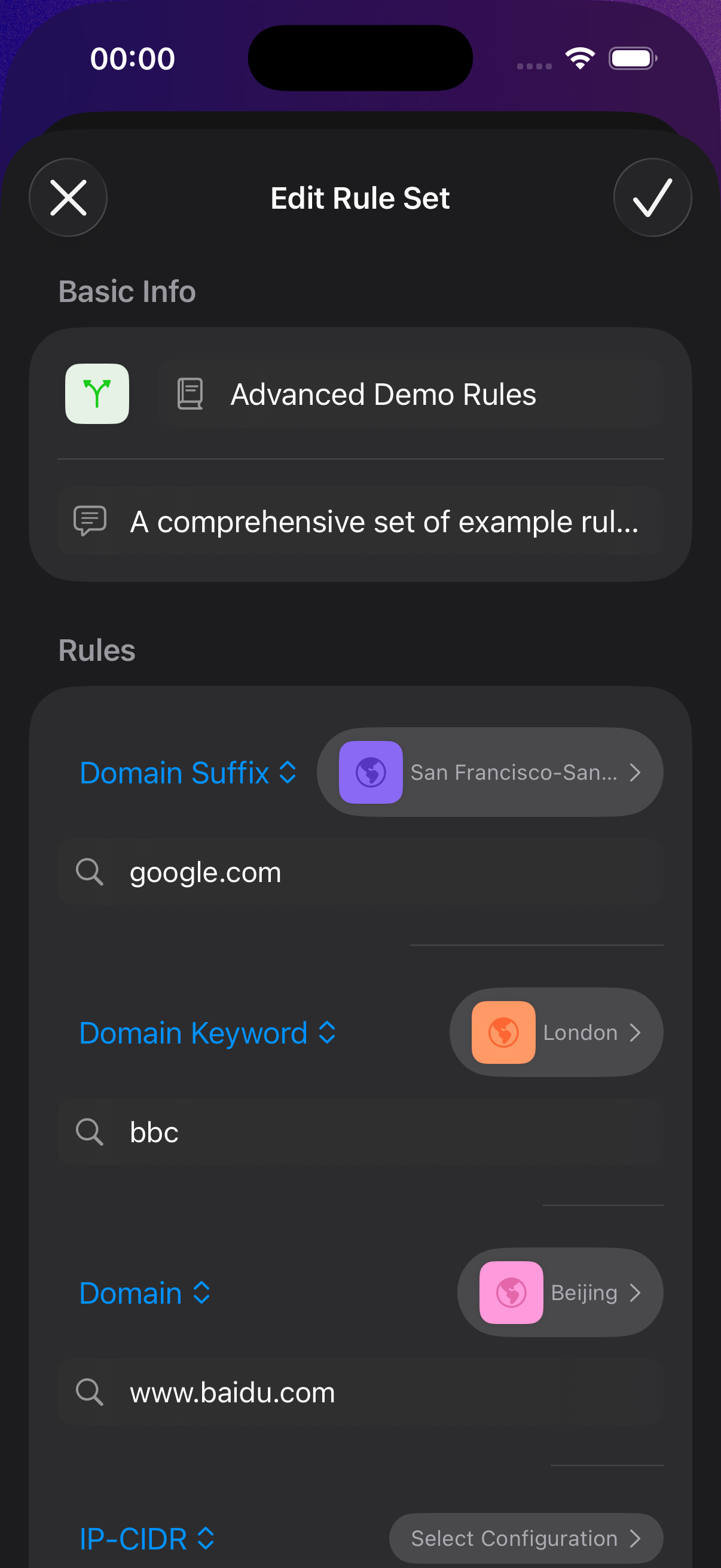Click the book icon beside the name field
This screenshot has height=1568, width=721.
[190, 394]
